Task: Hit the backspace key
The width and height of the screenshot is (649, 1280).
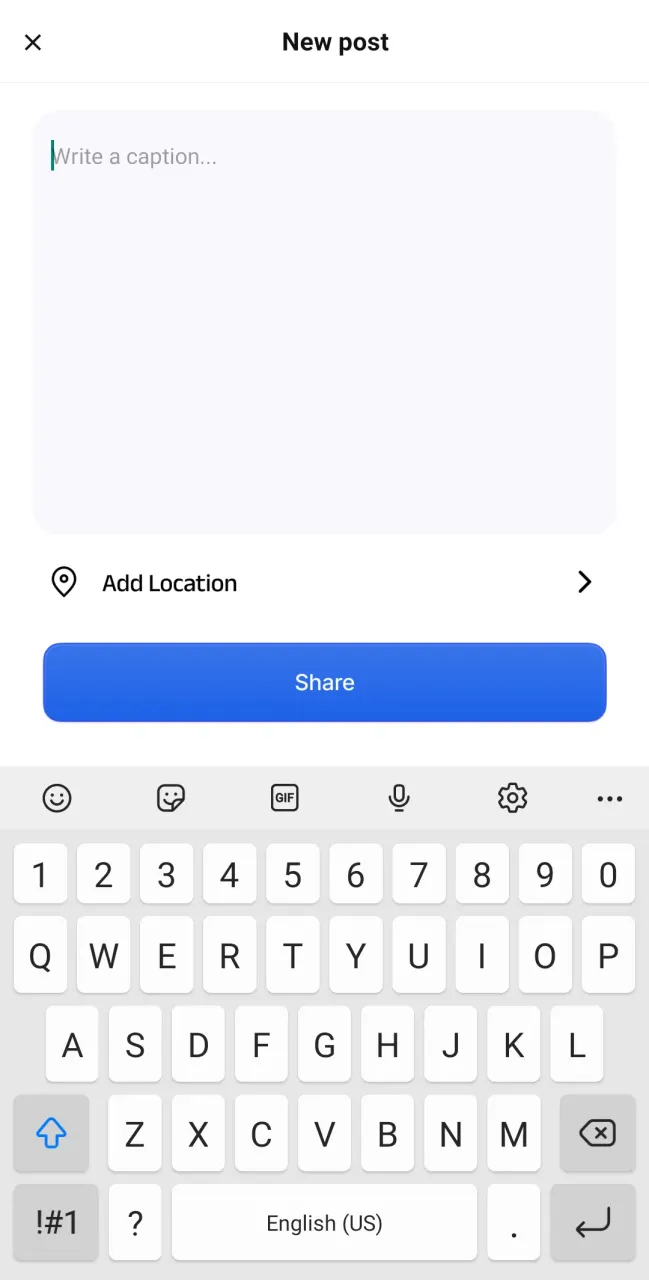Action: pos(597,1133)
